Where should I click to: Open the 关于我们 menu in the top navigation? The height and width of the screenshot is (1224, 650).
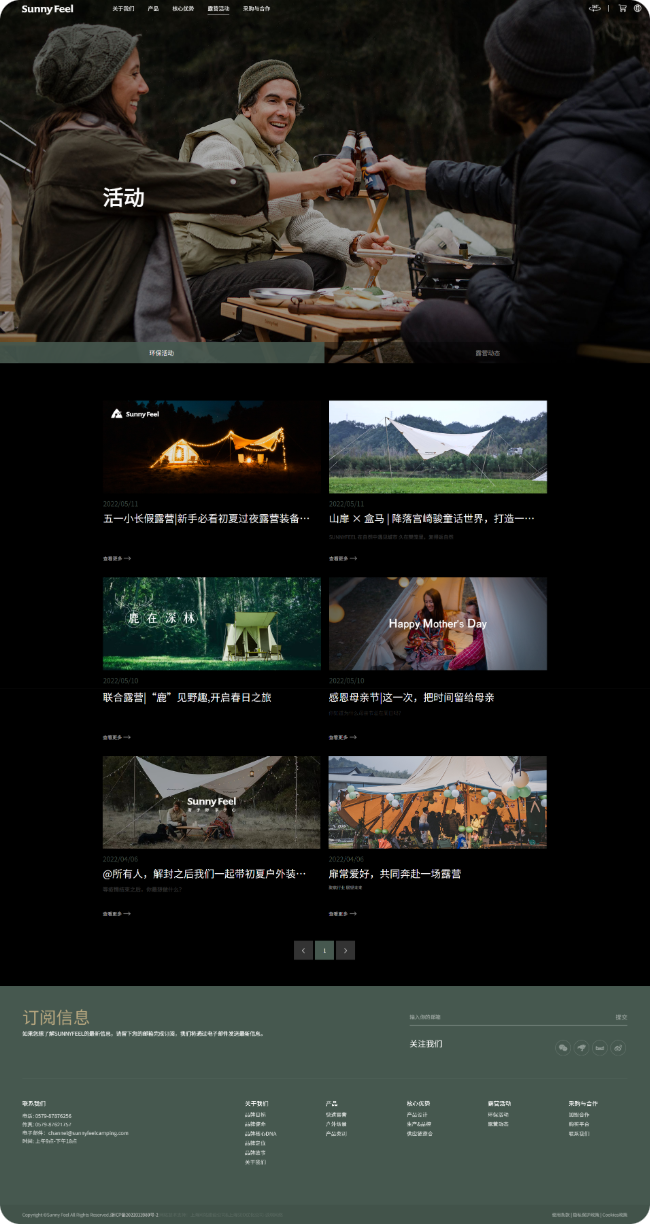[123, 8]
